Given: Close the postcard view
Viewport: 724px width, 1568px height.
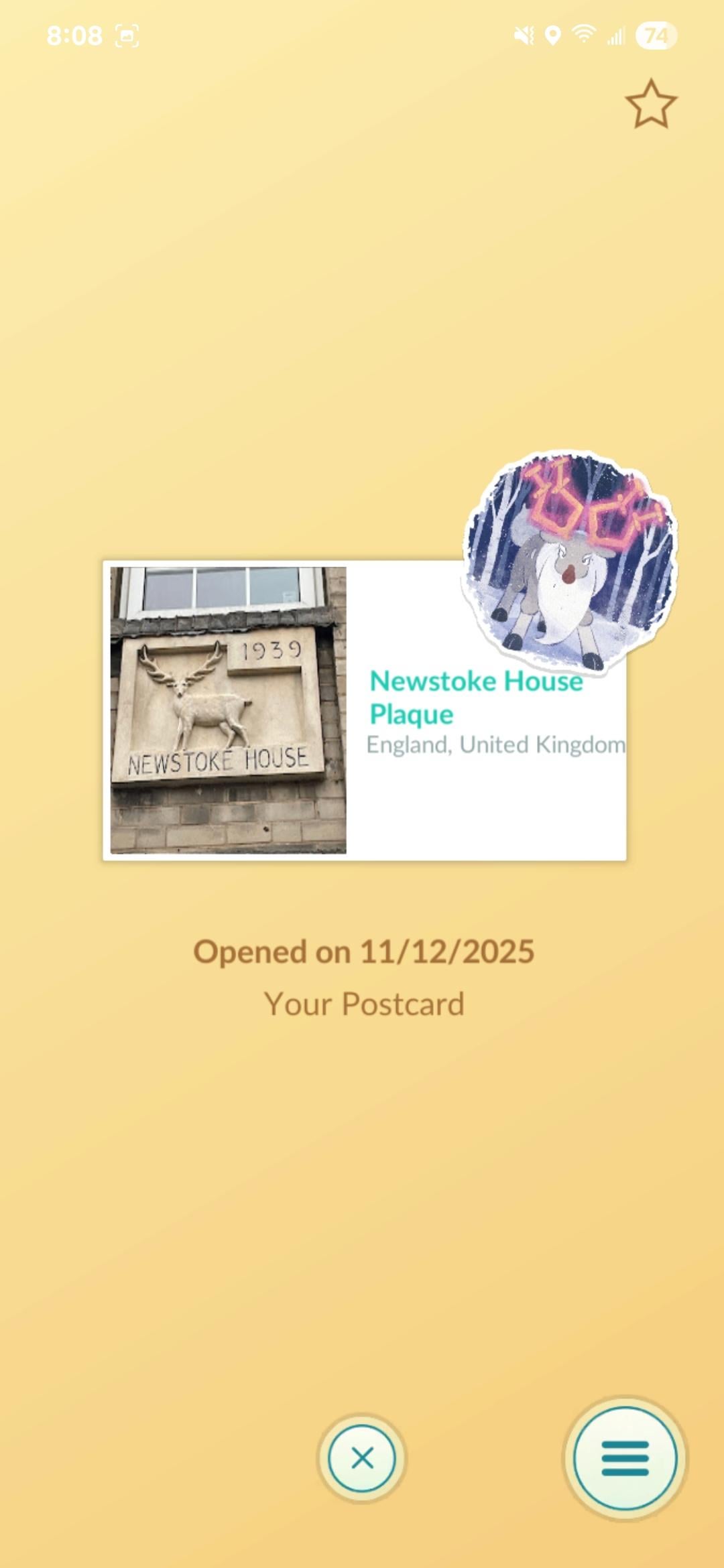Looking at the screenshot, I should [x=362, y=1458].
